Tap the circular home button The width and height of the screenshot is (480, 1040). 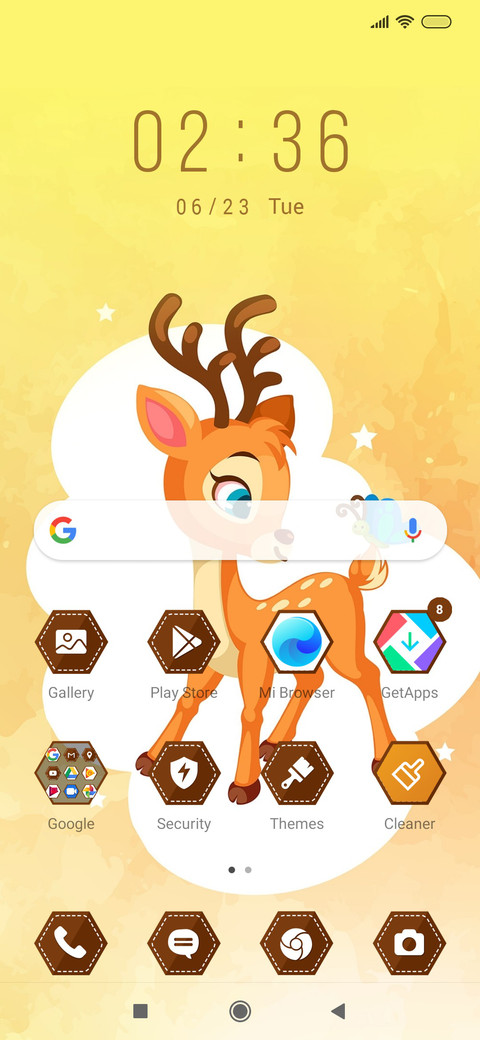(x=240, y=1011)
